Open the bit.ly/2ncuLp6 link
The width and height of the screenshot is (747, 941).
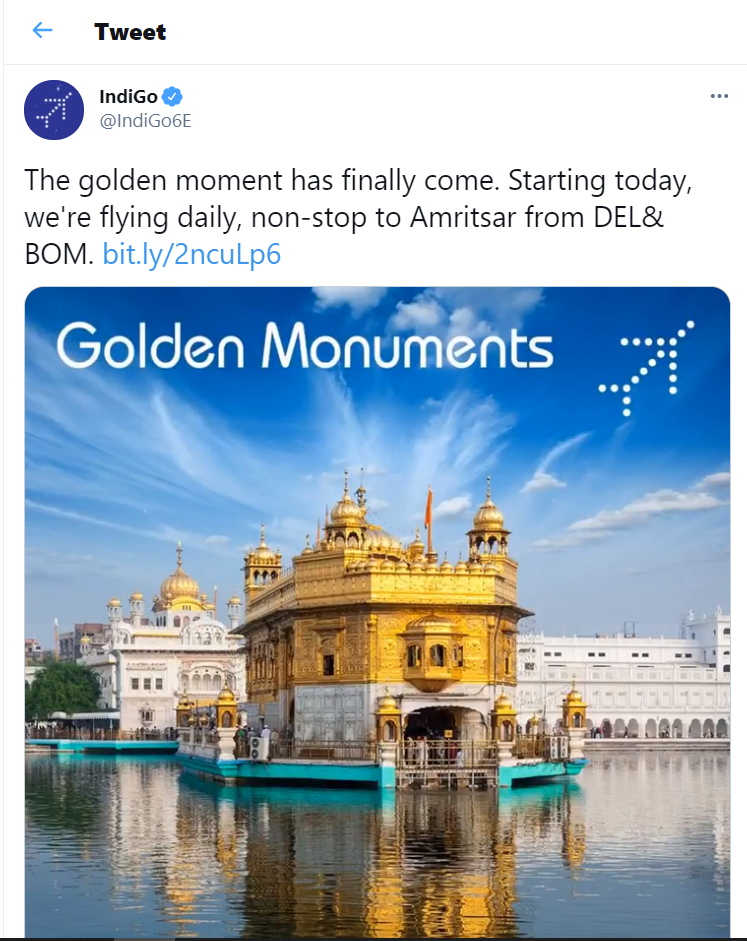point(192,254)
